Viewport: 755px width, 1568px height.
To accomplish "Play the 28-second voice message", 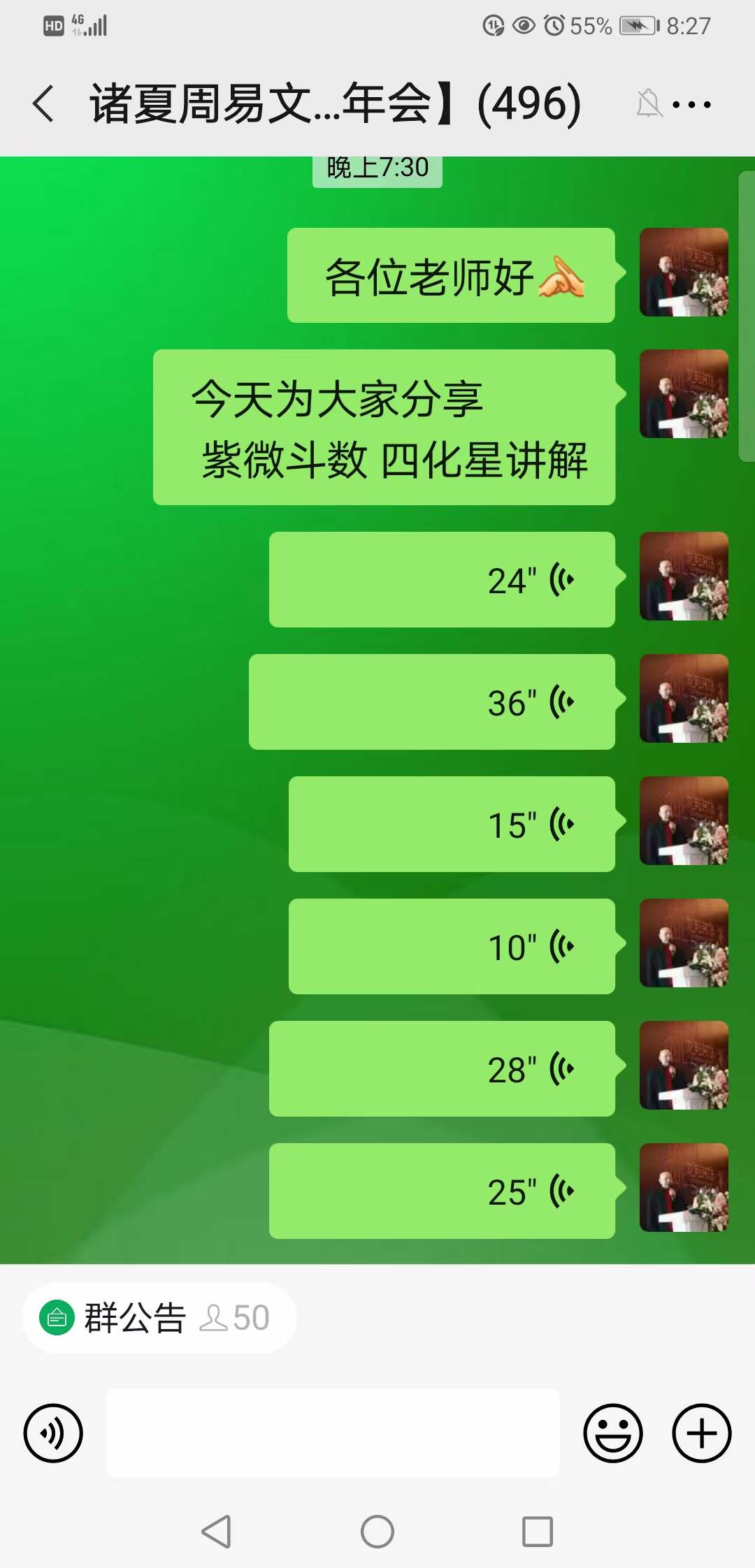I will coord(442,1068).
